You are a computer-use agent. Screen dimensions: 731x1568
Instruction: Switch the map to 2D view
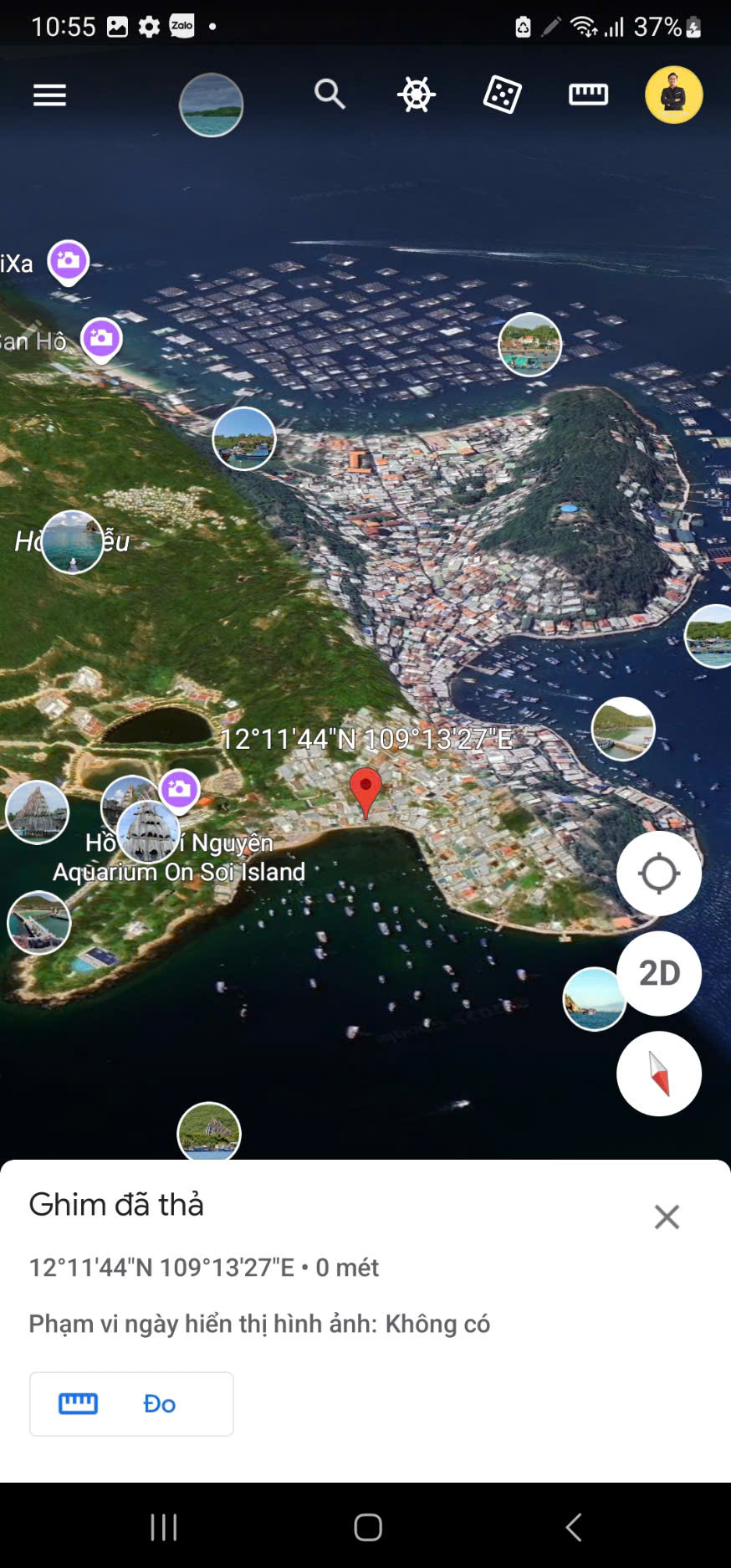point(658,973)
